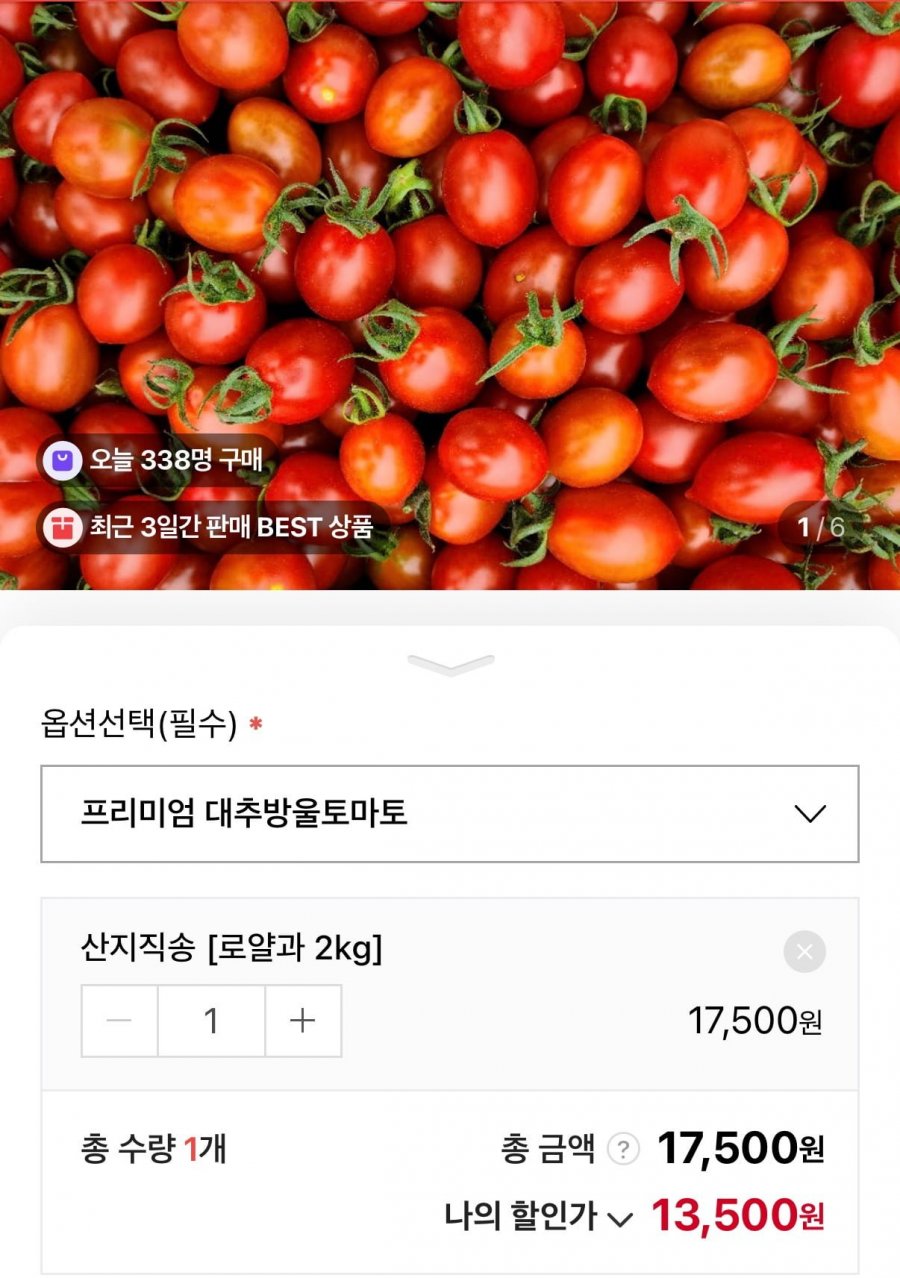Remove the 산지직송 로얄과 2kg option

tap(804, 951)
